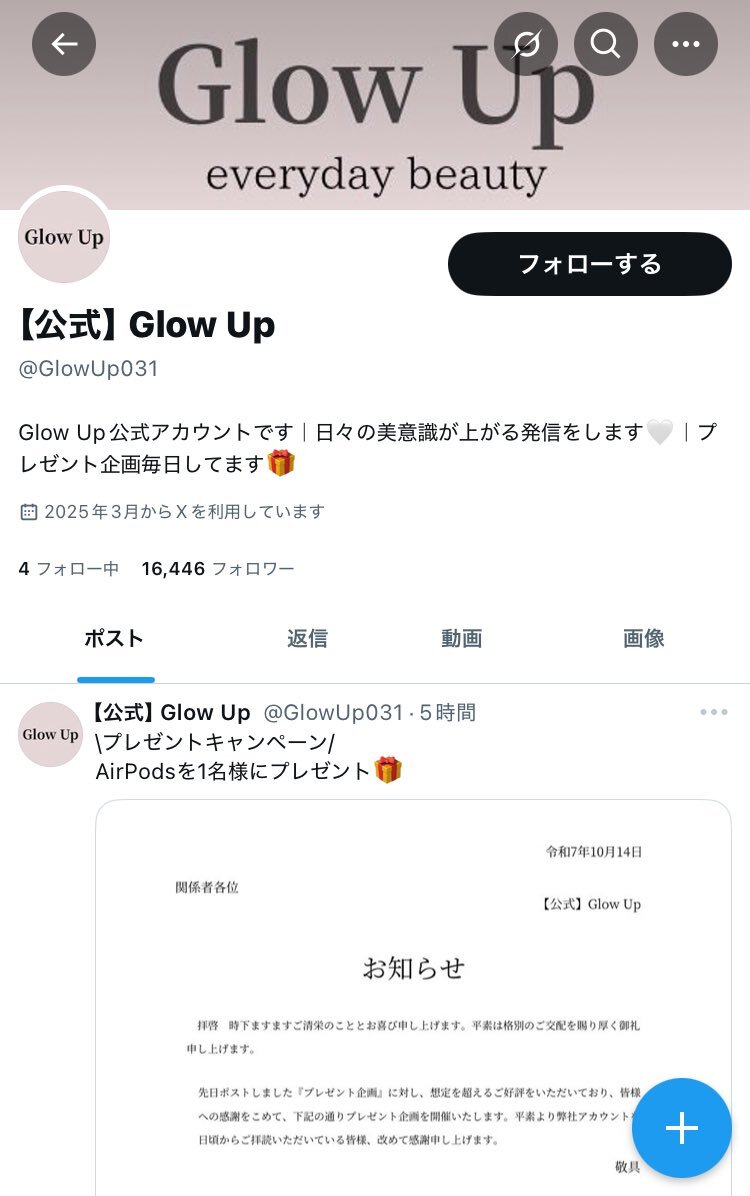Open search on this profile
Image resolution: width=750 pixels, height=1196 pixels.
[x=606, y=44]
